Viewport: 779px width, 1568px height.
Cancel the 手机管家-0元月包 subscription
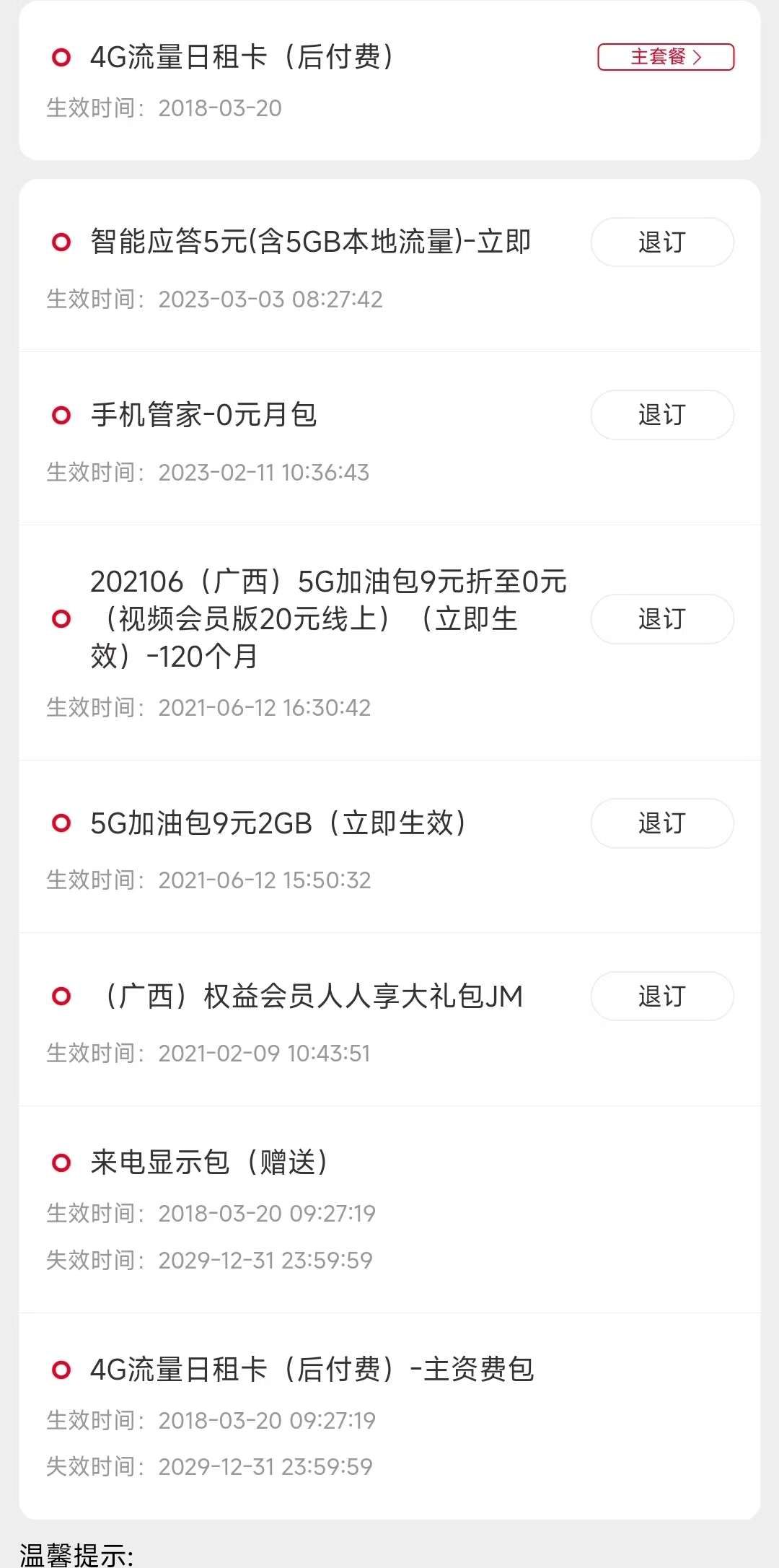click(x=661, y=415)
